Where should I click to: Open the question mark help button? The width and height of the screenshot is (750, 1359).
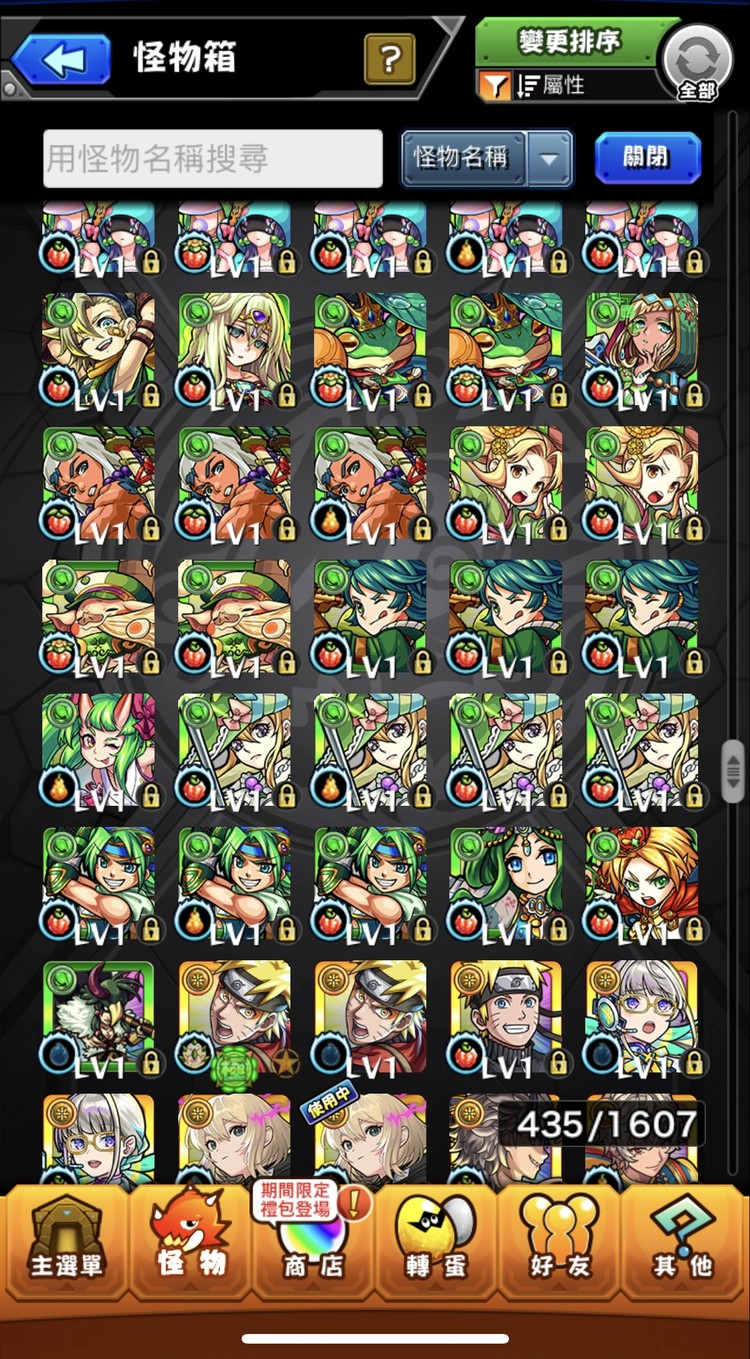tap(389, 60)
